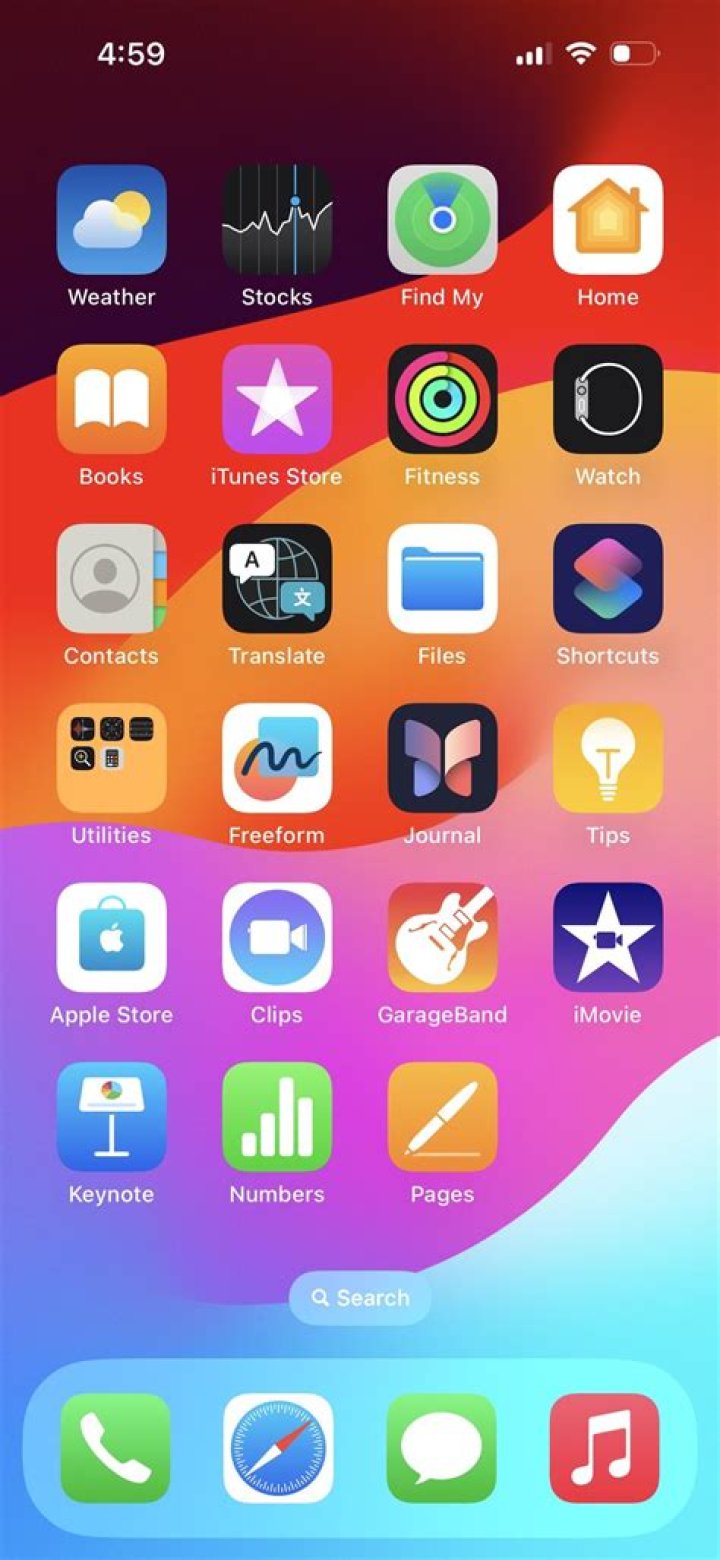
Task: Launch Apple Books
Action: [111, 397]
